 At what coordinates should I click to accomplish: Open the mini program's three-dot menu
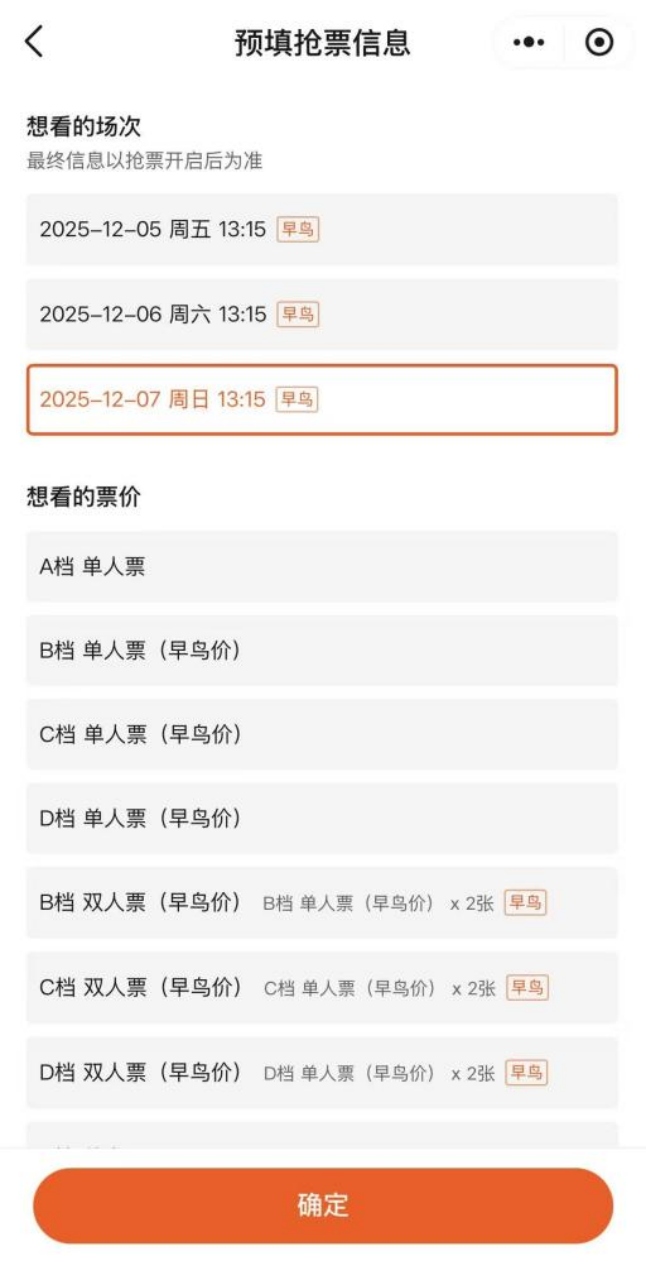528,43
